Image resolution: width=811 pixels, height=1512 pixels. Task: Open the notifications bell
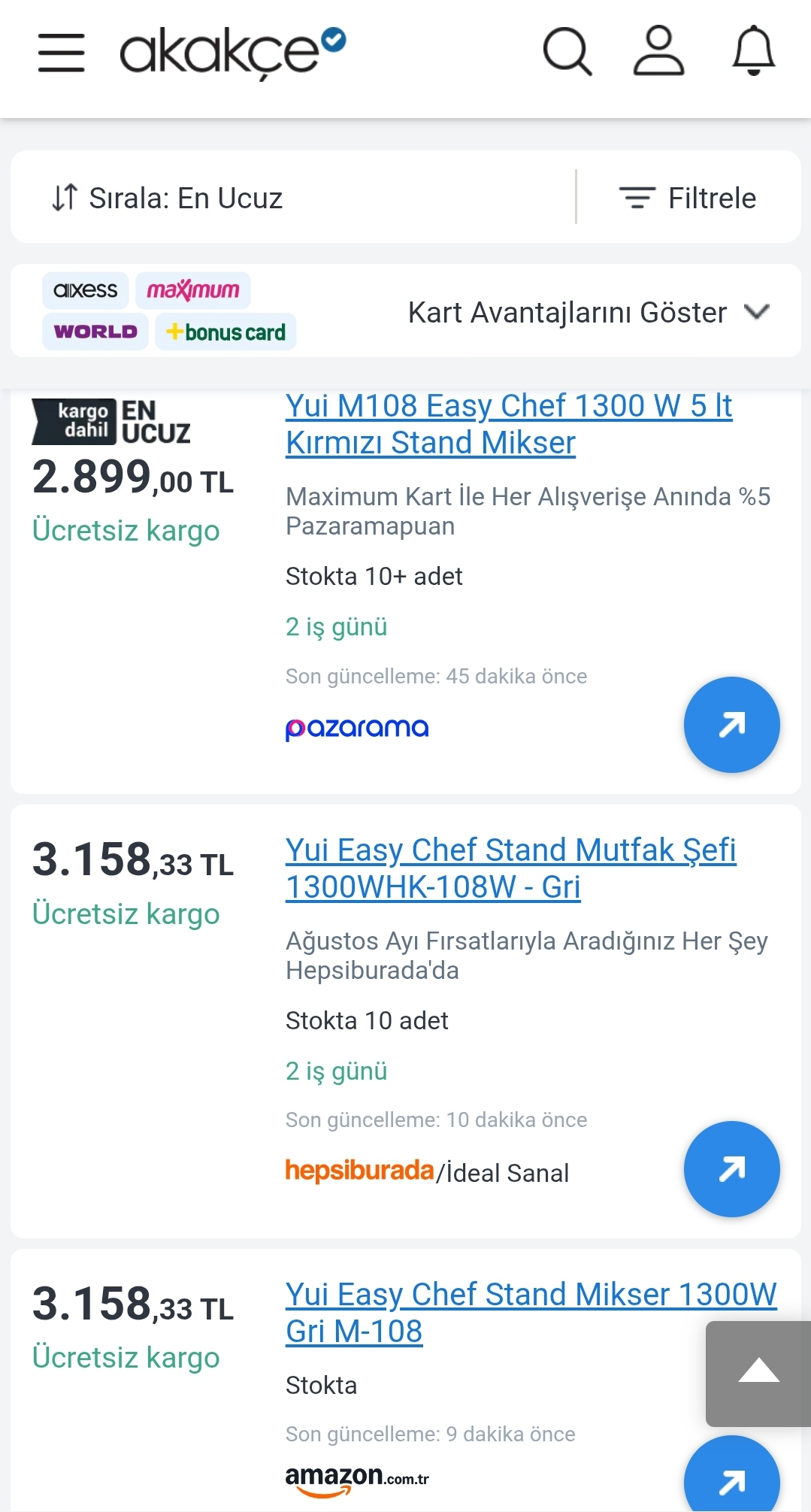tap(753, 51)
